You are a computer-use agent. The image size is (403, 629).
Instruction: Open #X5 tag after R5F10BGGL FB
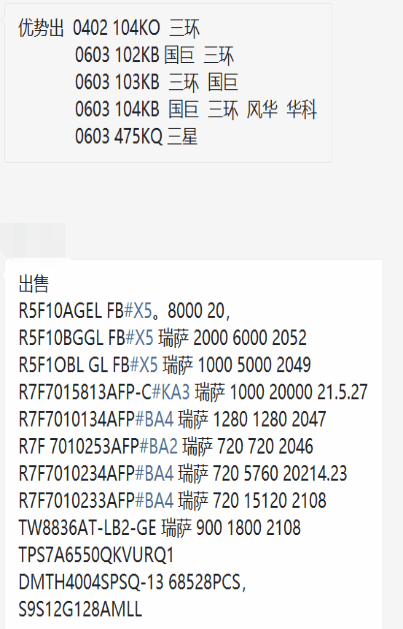pos(140,338)
